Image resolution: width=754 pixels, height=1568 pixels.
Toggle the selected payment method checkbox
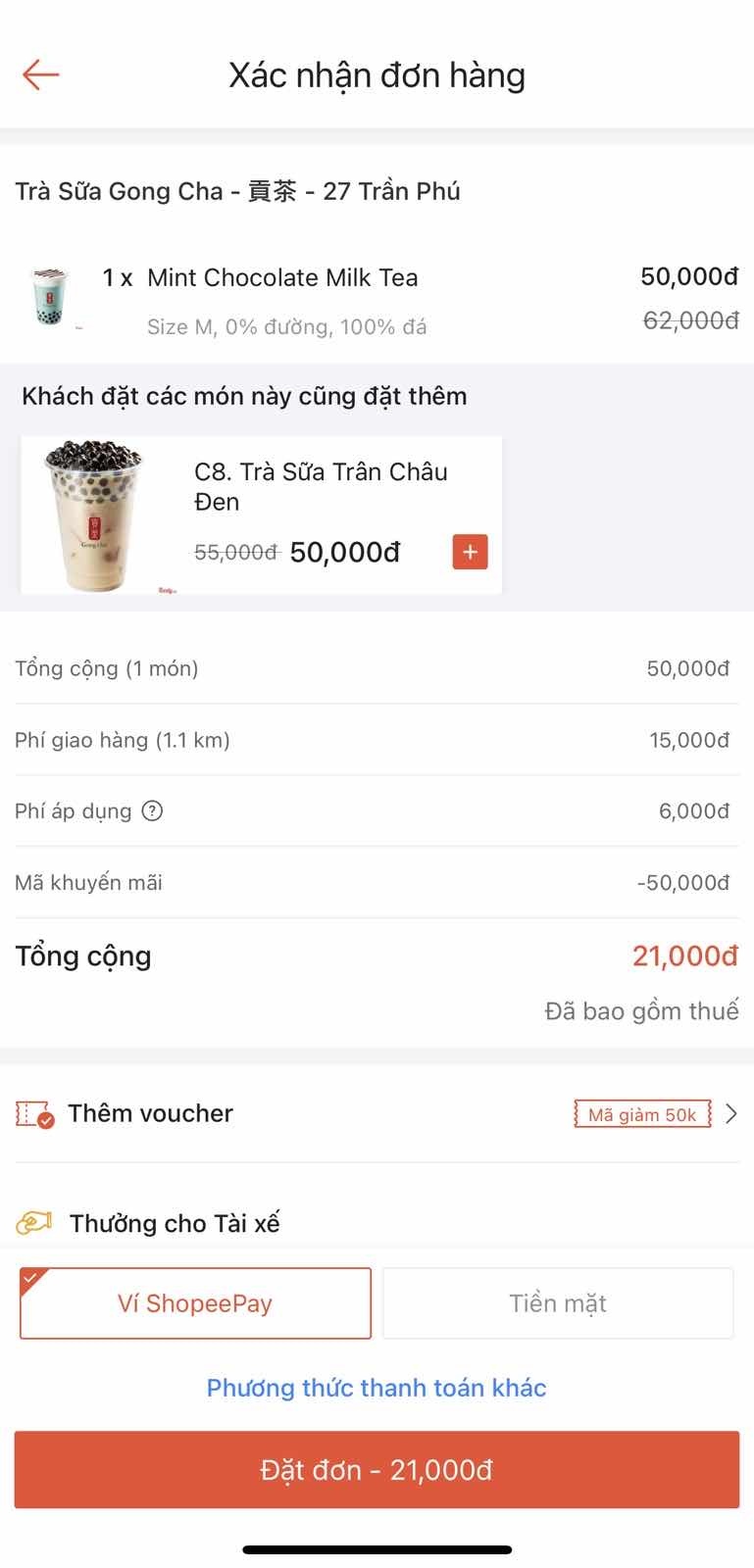pos(31,1273)
